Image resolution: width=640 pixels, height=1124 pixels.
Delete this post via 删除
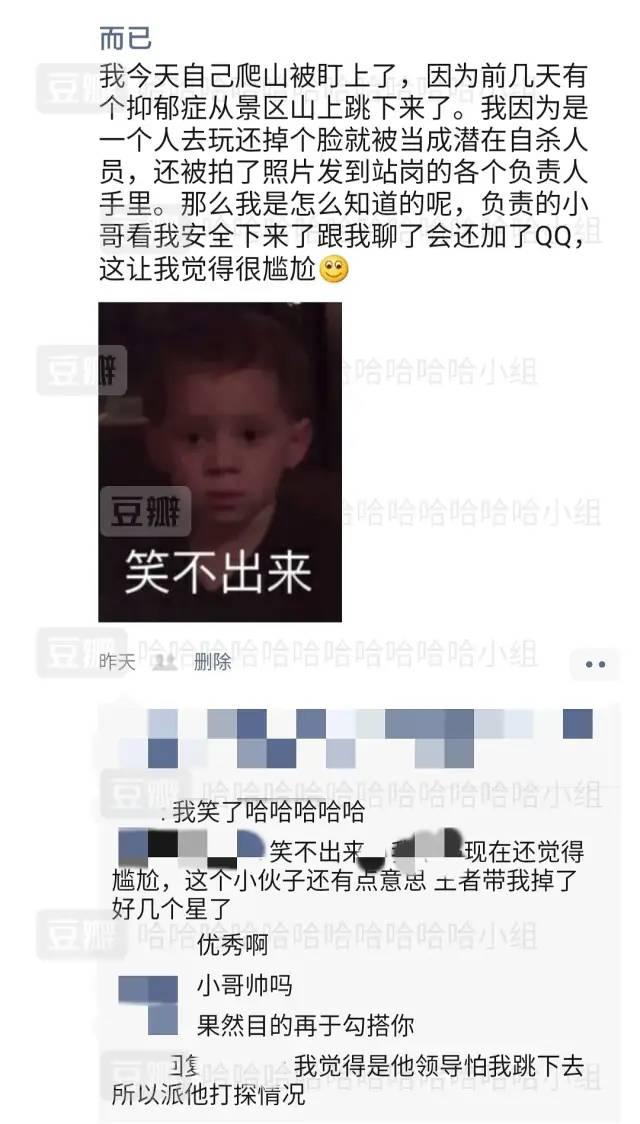tap(213, 662)
